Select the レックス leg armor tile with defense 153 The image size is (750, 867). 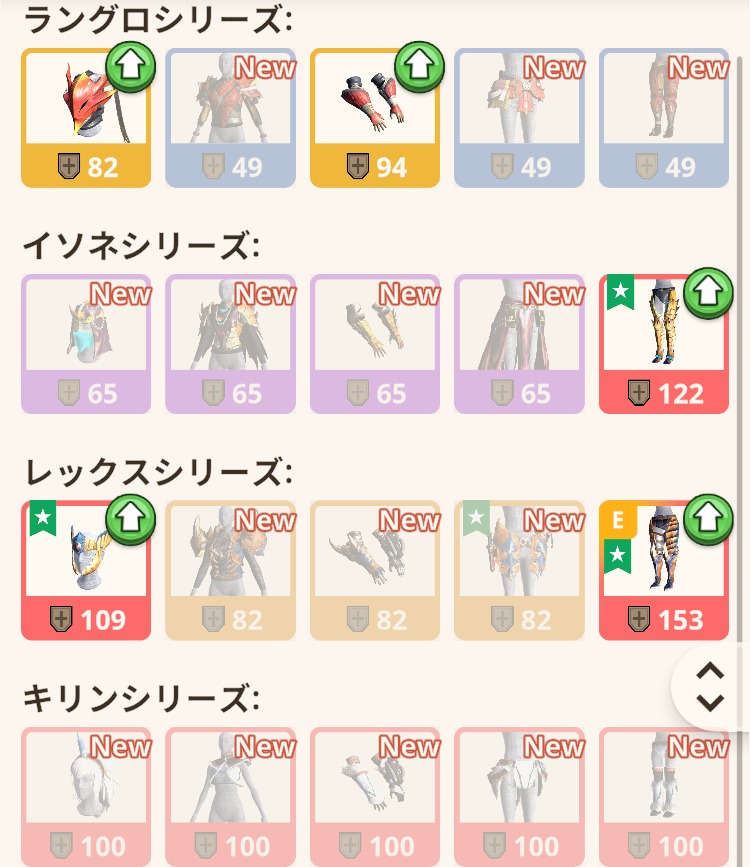pyautogui.click(x=663, y=570)
